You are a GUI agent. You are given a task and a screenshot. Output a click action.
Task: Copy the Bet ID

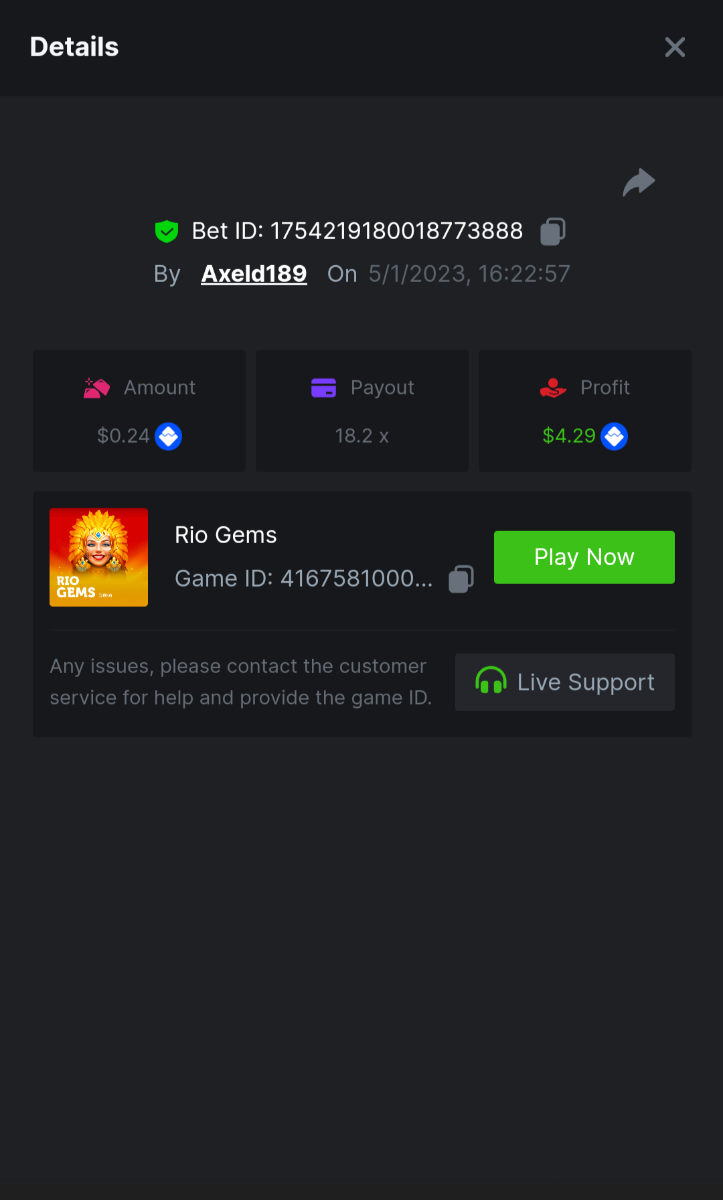[552, 231]
